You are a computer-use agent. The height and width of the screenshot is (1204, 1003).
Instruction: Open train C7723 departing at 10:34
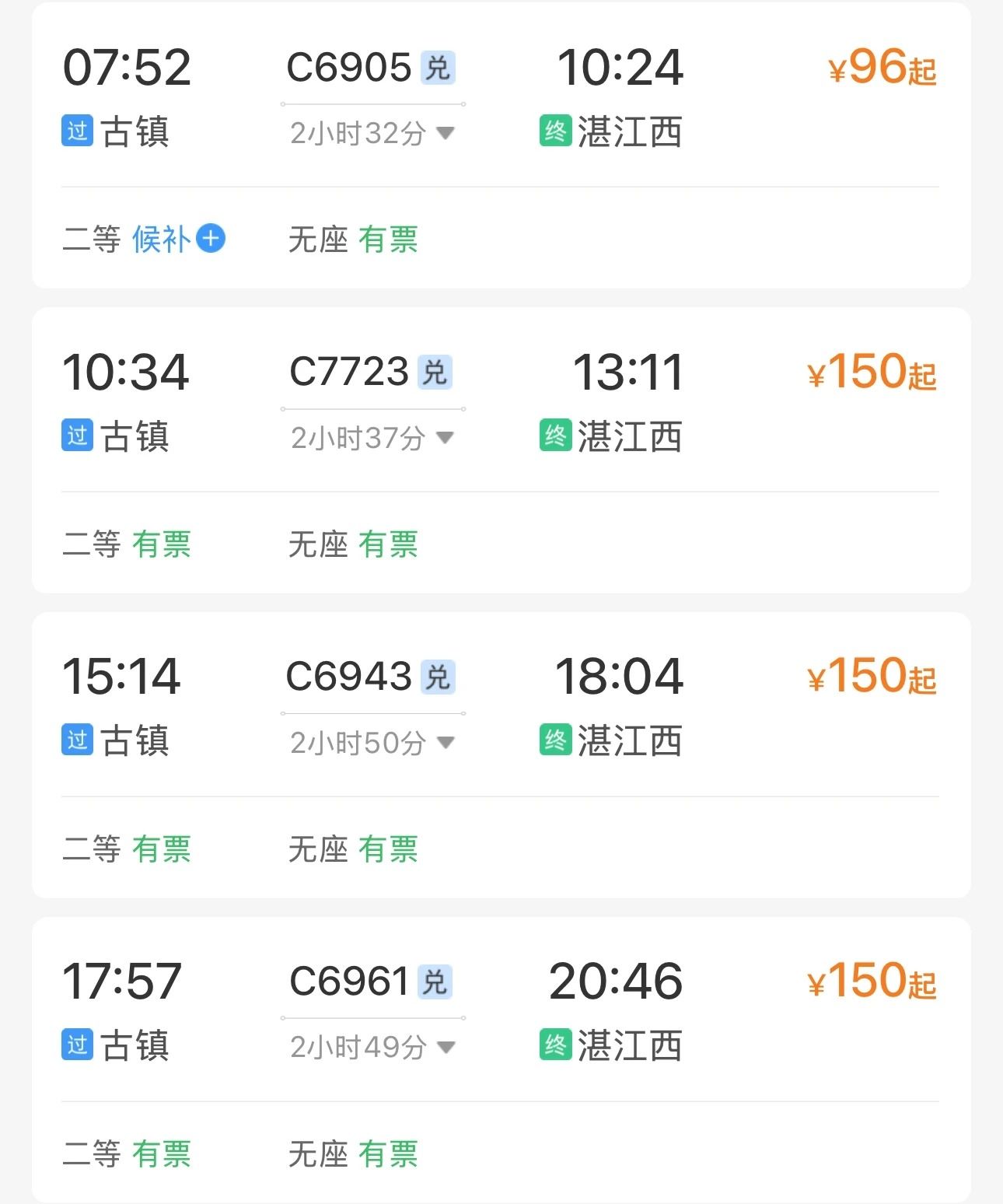pos(348,372)
